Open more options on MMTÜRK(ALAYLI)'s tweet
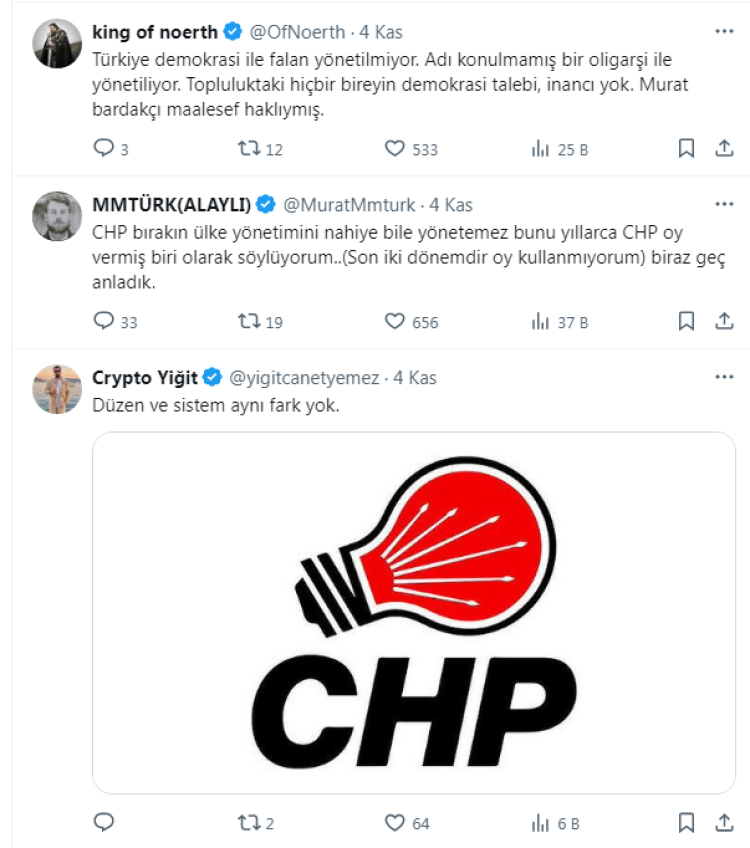 pos(724,205)
